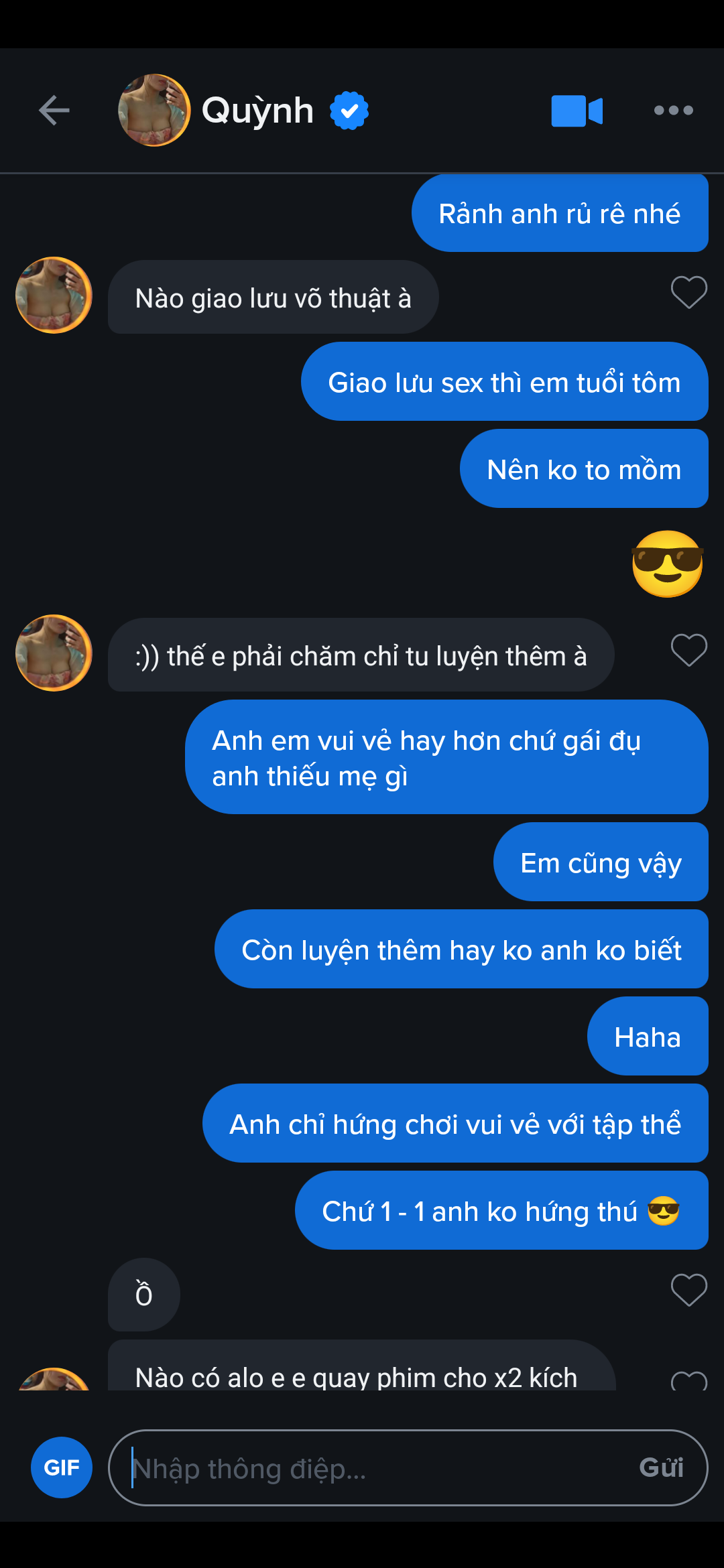Start a video call with Quỳnh
The width and height of the screenshot is (724, 1568).
tap(577, 111)
